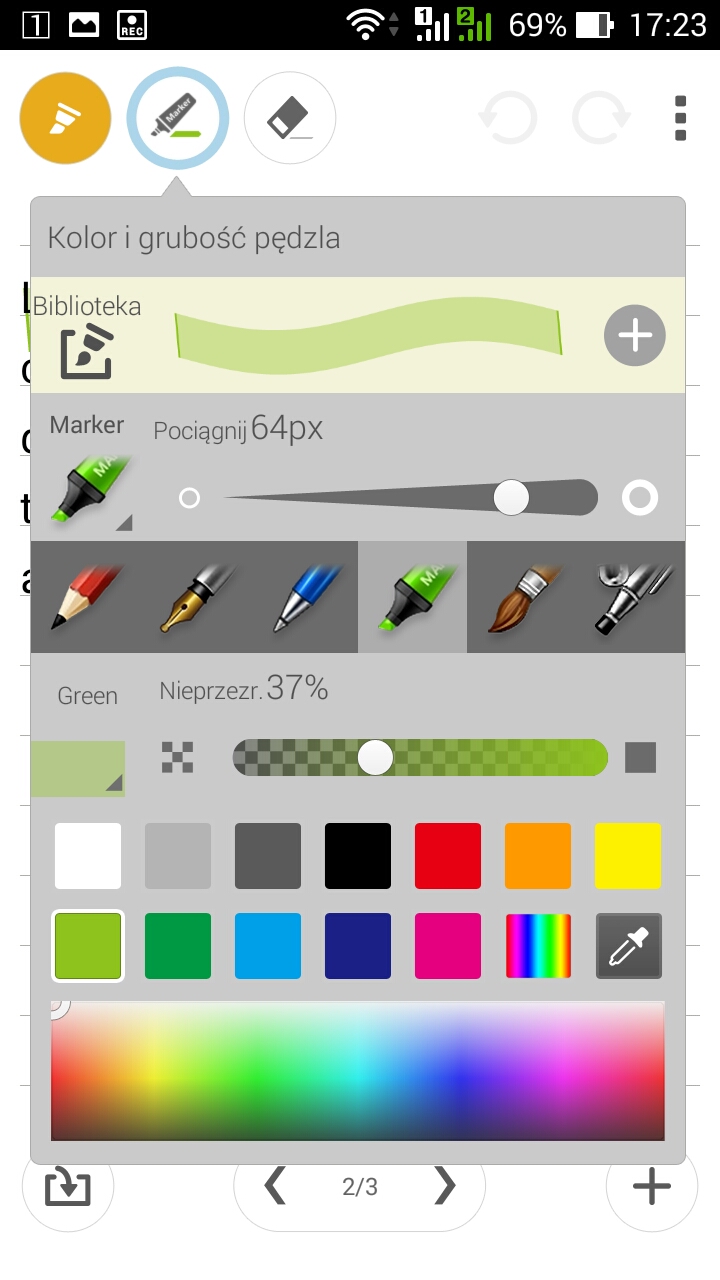Pick the red color swatch

[x=448, y=856]
